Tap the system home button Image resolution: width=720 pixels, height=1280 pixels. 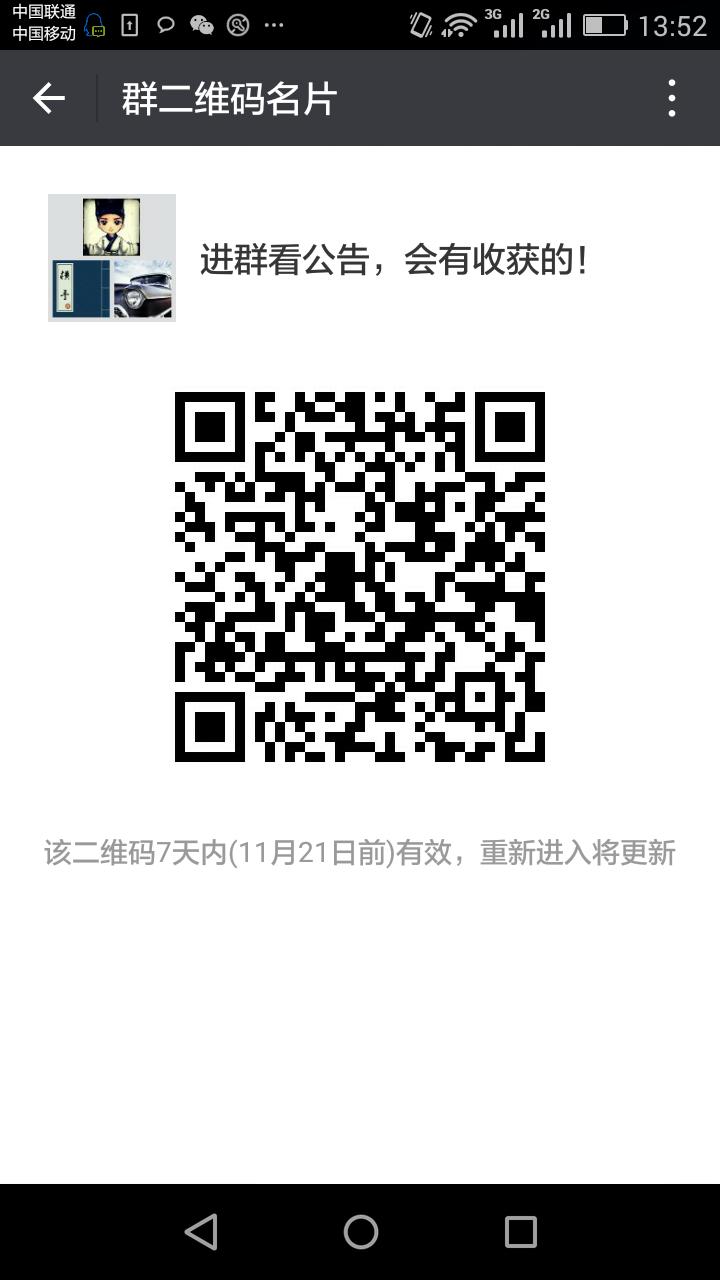[x=360, y=1232]
